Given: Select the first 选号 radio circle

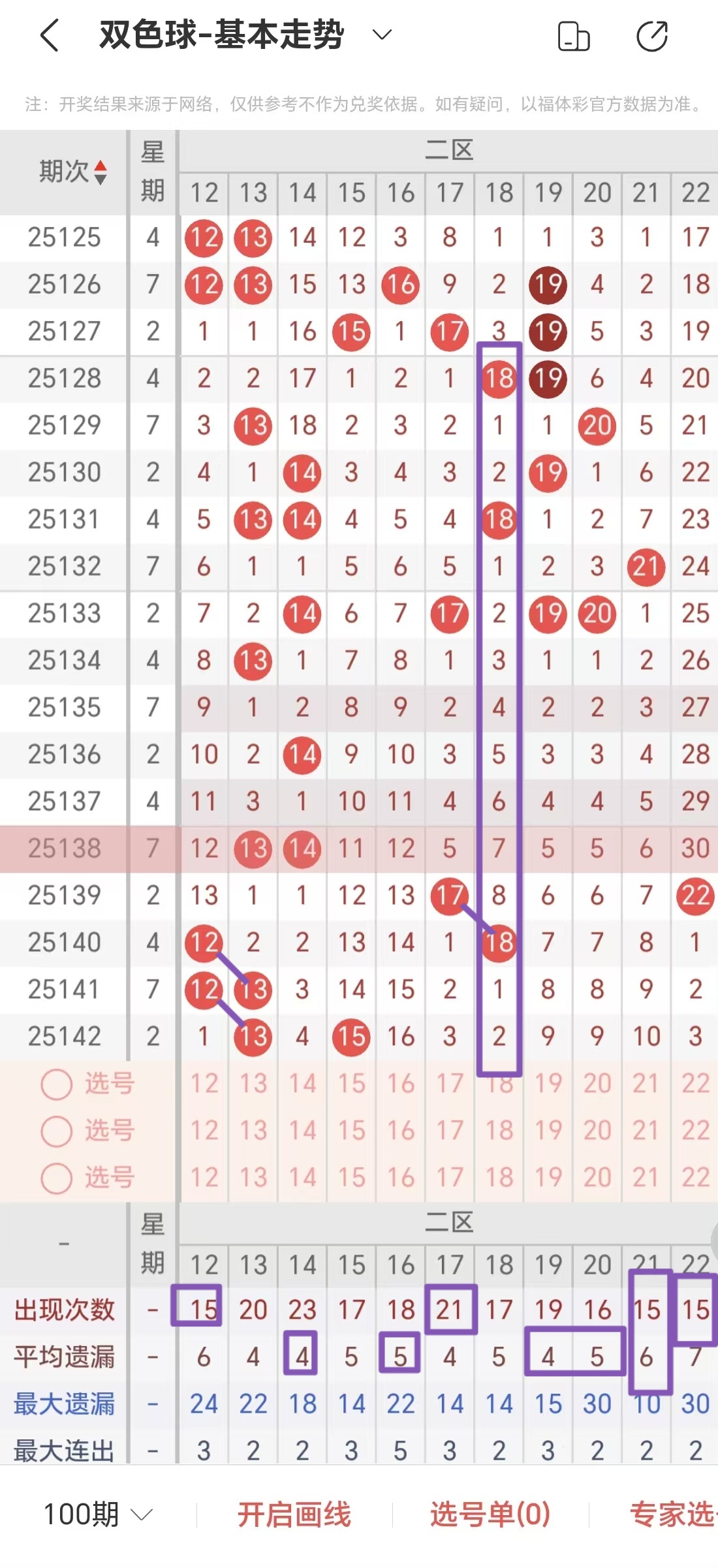Looking at the screenshot, I should (x=57, y=1084).
